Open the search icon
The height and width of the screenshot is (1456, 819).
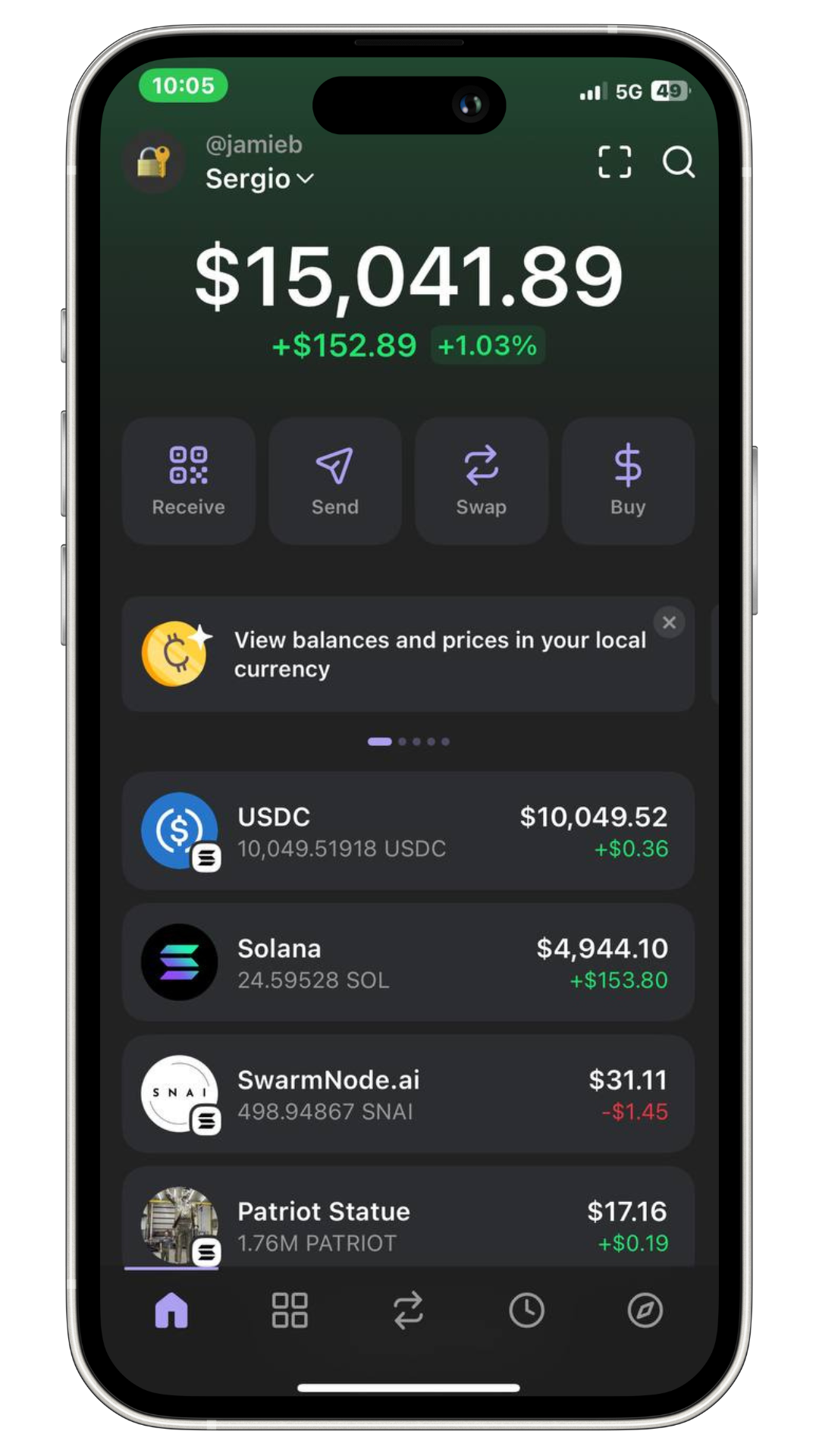pyautogui.click(x=678, y=162)
